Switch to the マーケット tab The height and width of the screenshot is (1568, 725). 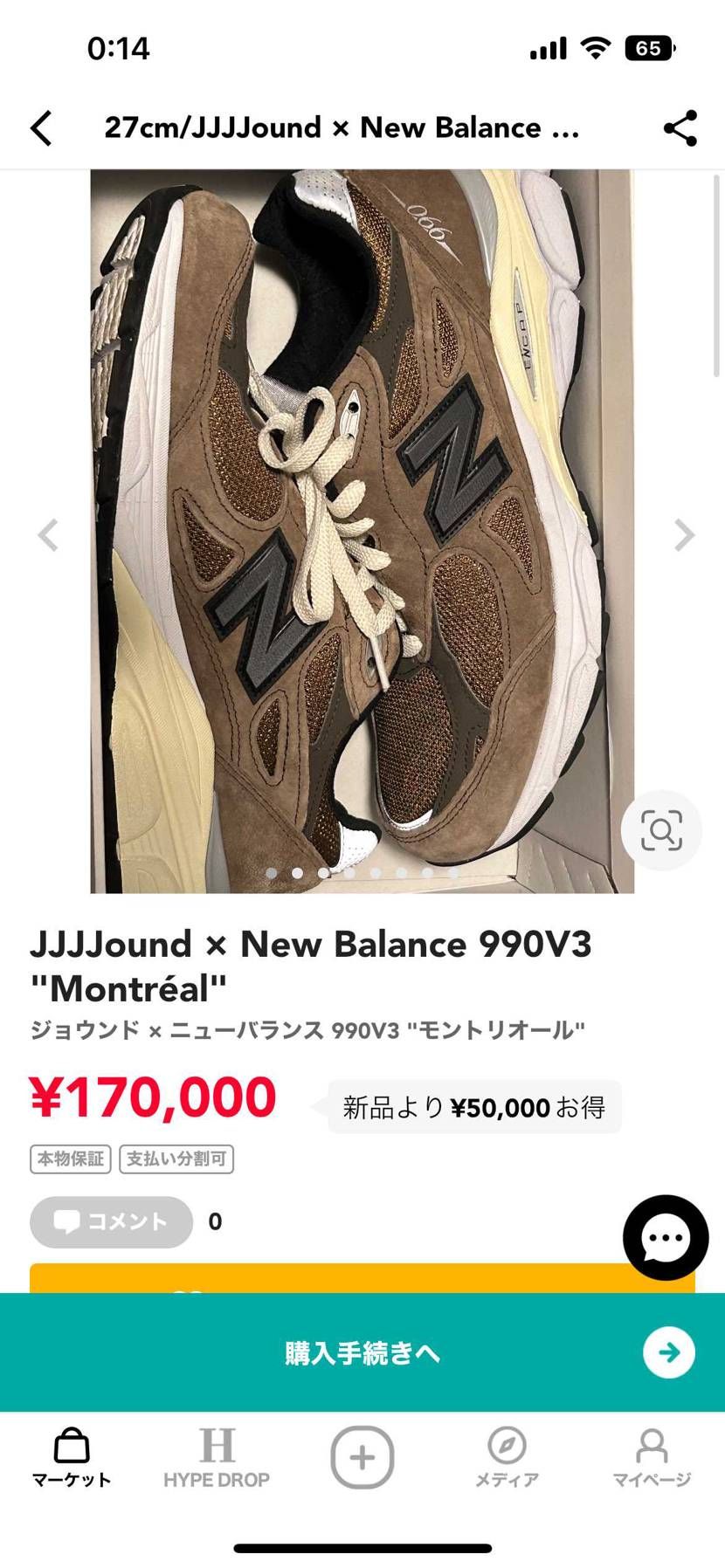coord(72,1457)
